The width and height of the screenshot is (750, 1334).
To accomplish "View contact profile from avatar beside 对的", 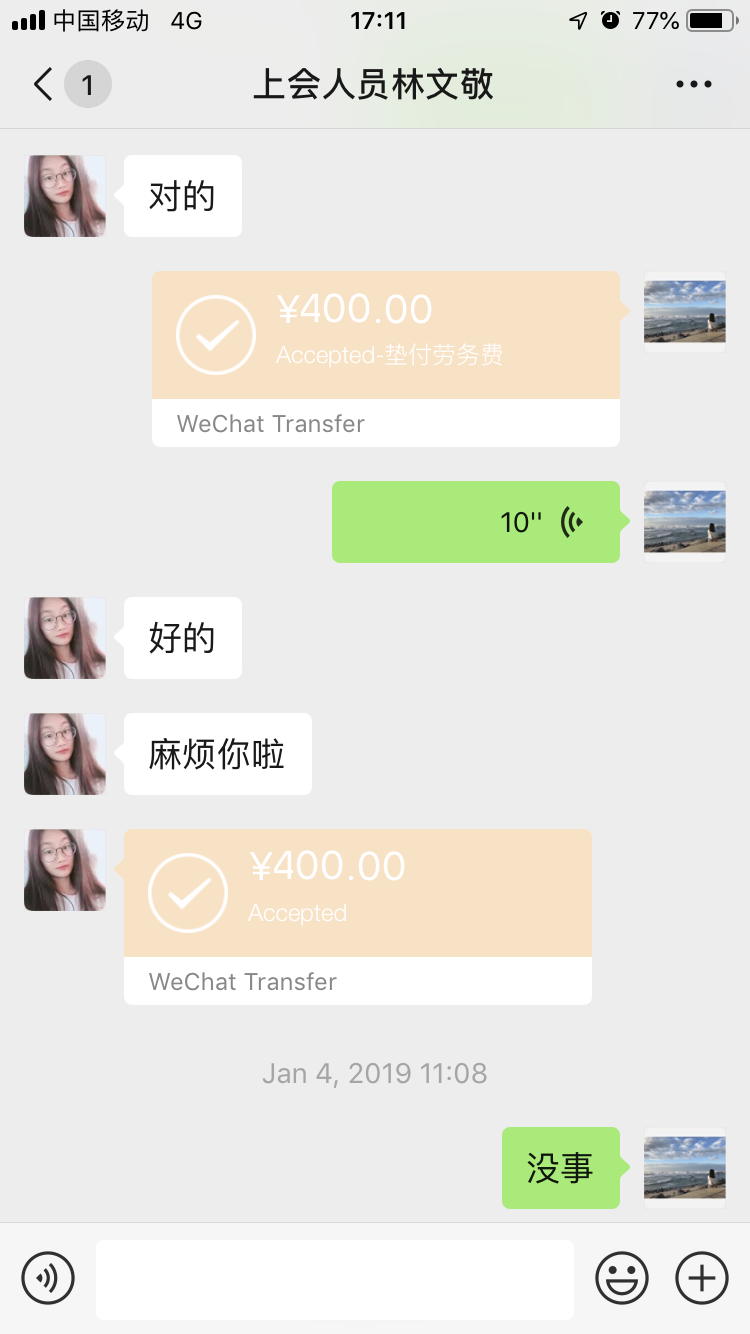I will click(65, 196).
